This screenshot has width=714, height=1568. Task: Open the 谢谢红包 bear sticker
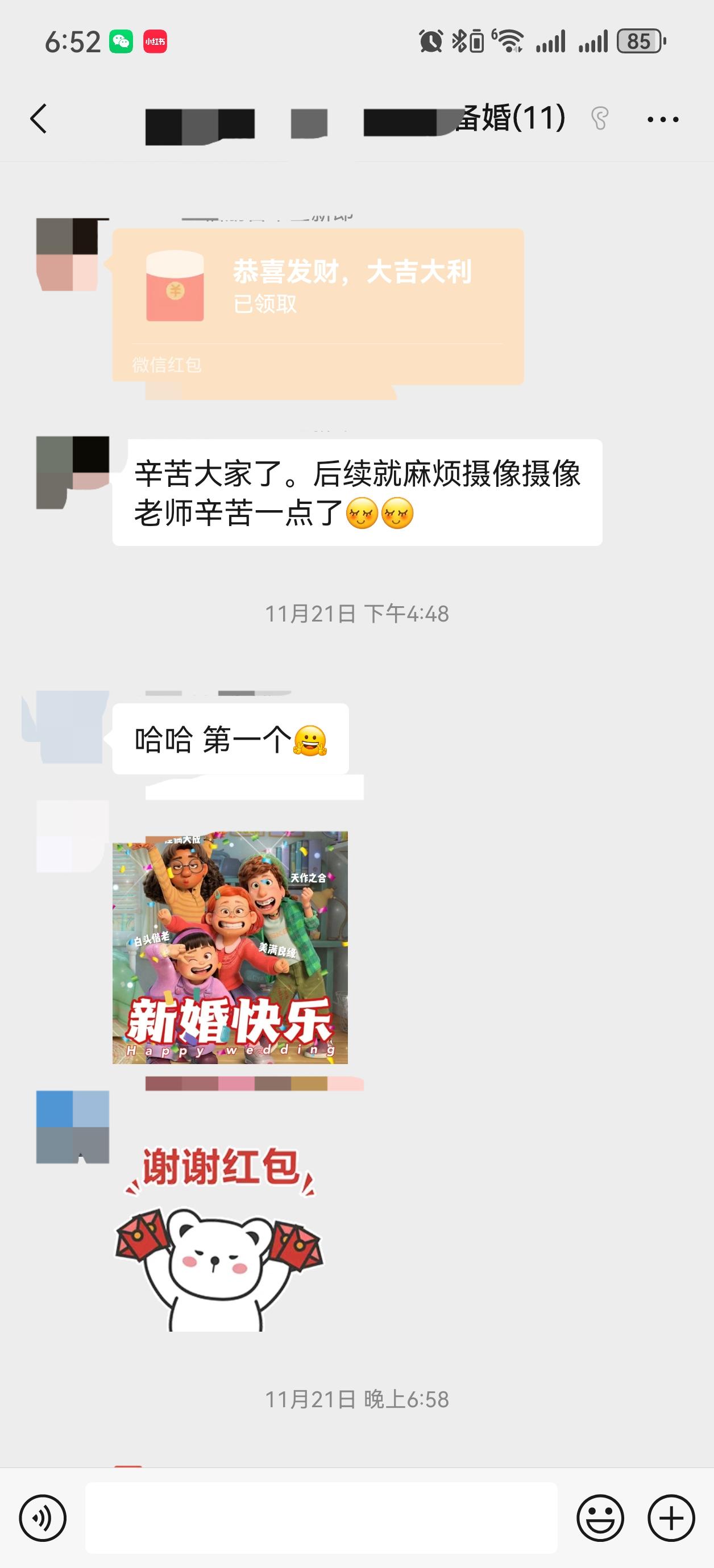[220, 1238]
